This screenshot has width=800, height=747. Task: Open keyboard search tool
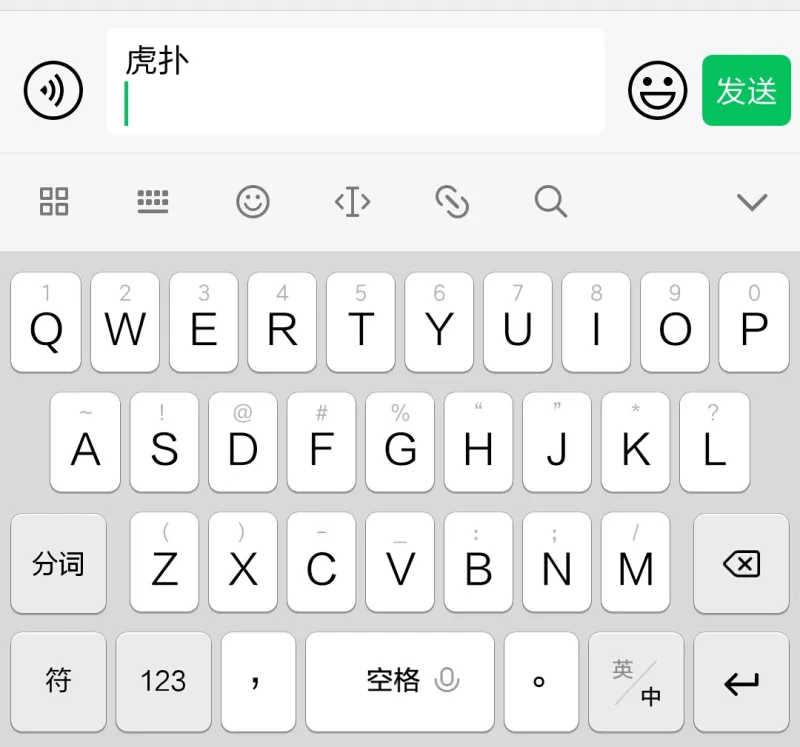[x=551, y=202]
